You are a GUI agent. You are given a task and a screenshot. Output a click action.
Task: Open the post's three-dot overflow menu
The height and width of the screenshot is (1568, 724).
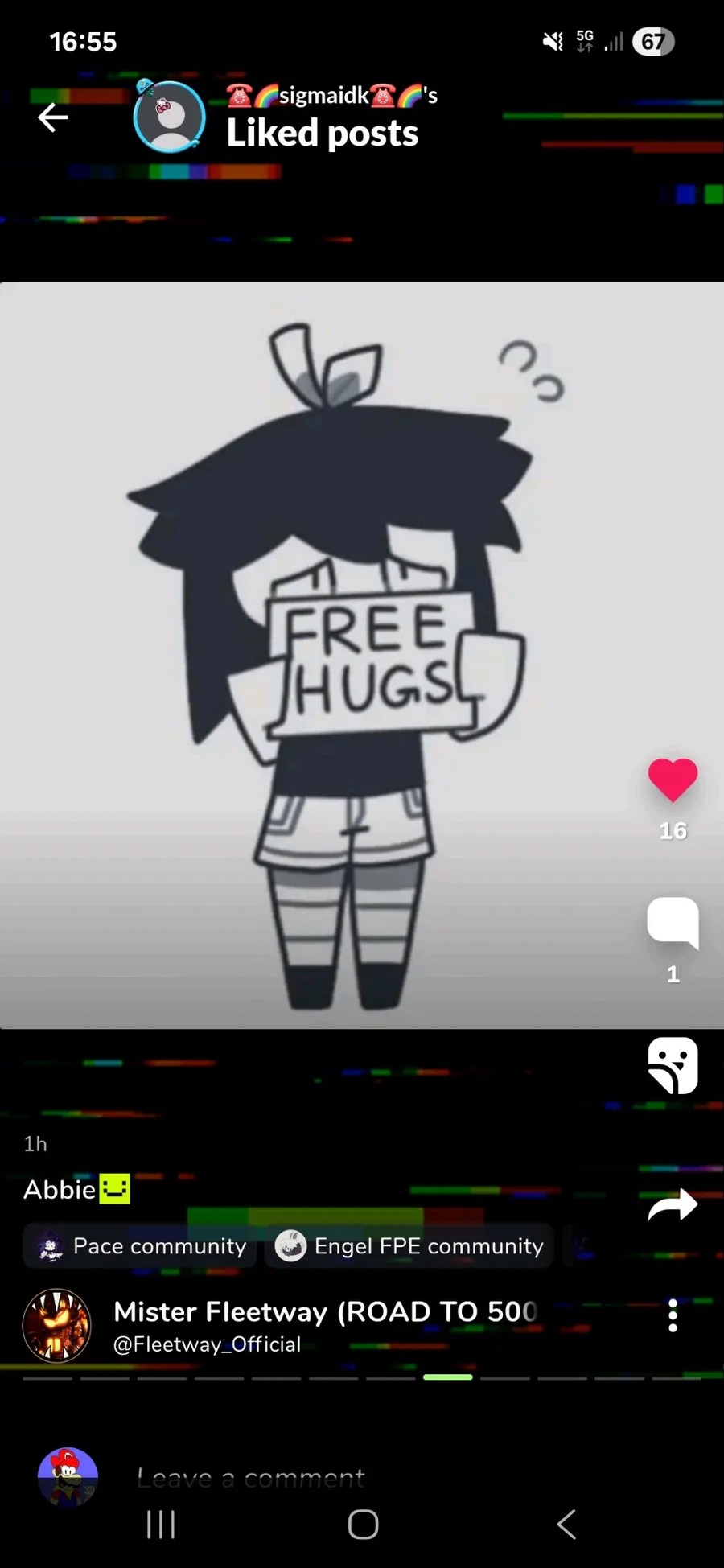click(x=673, y=1315)
